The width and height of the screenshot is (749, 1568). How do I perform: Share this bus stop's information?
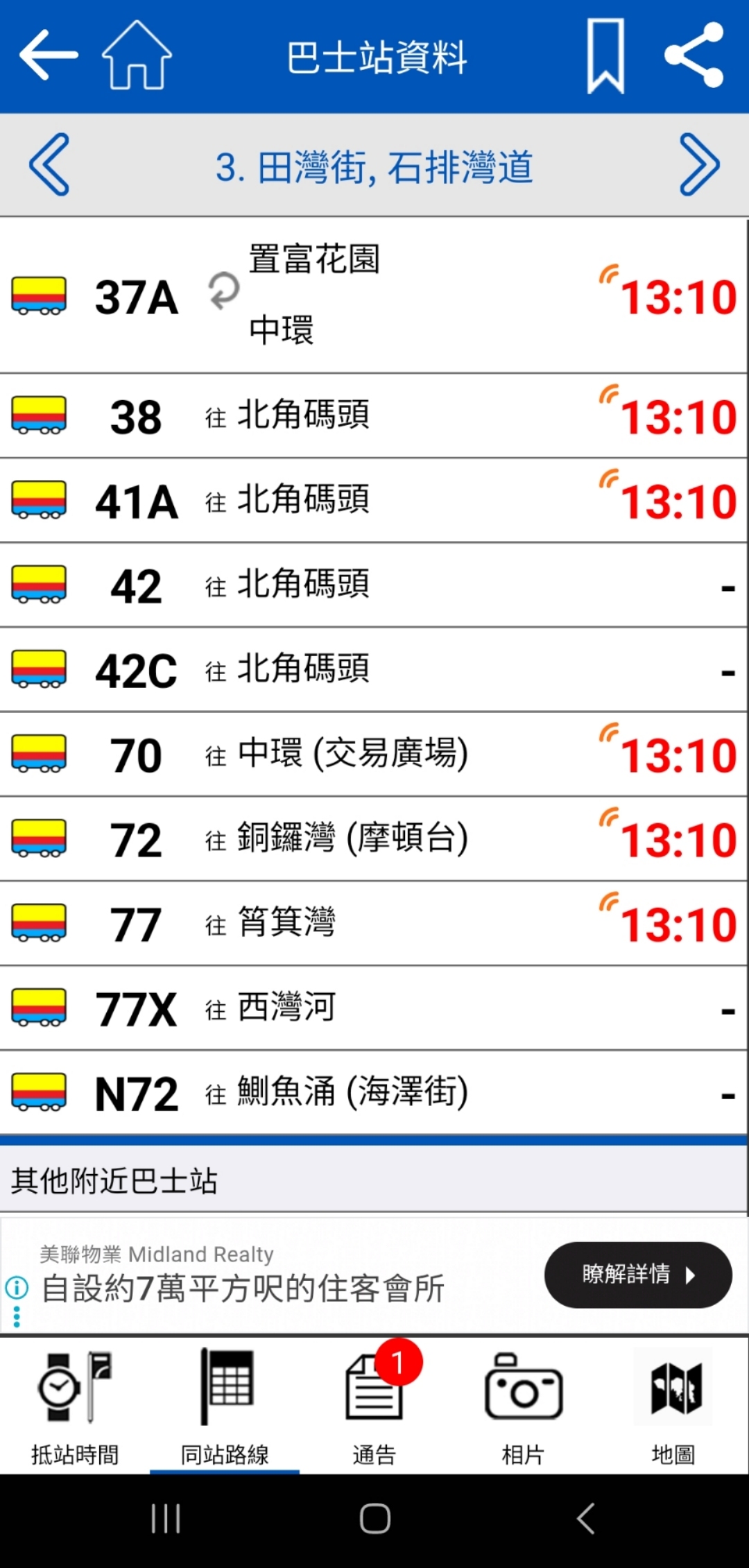coord(694,55)
